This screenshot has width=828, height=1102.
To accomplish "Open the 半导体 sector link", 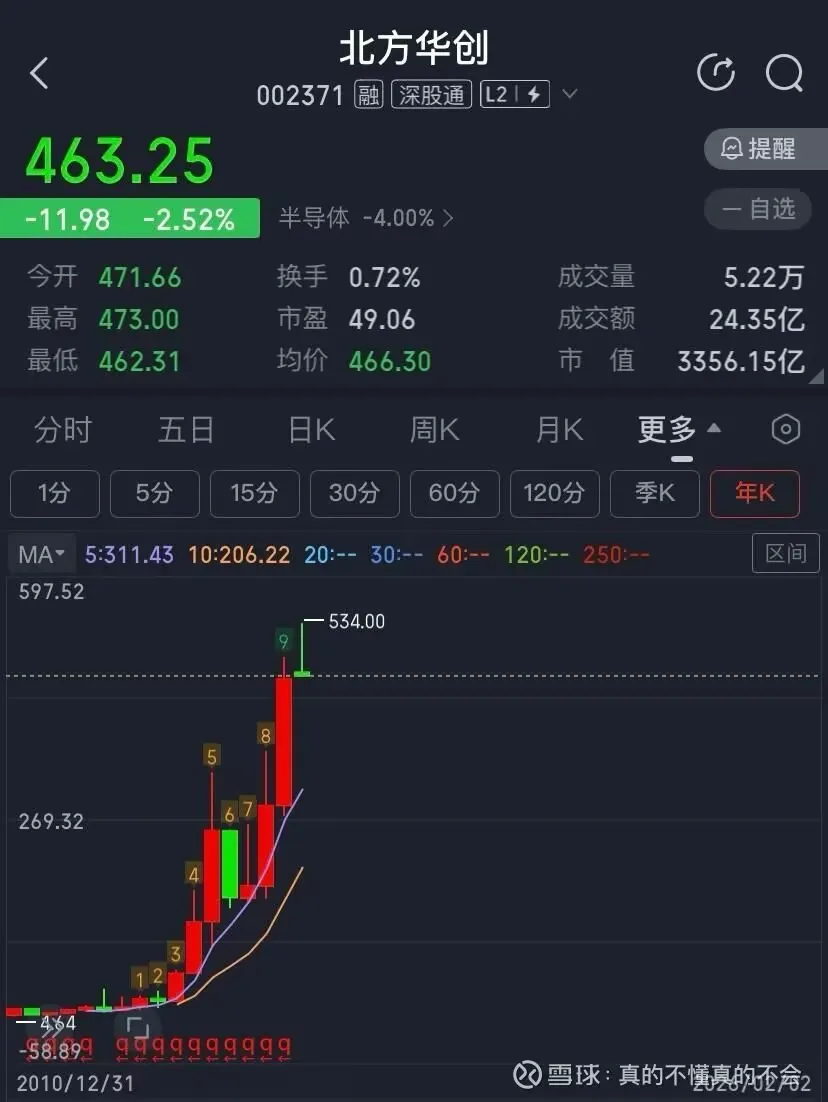I will [365, 218].
